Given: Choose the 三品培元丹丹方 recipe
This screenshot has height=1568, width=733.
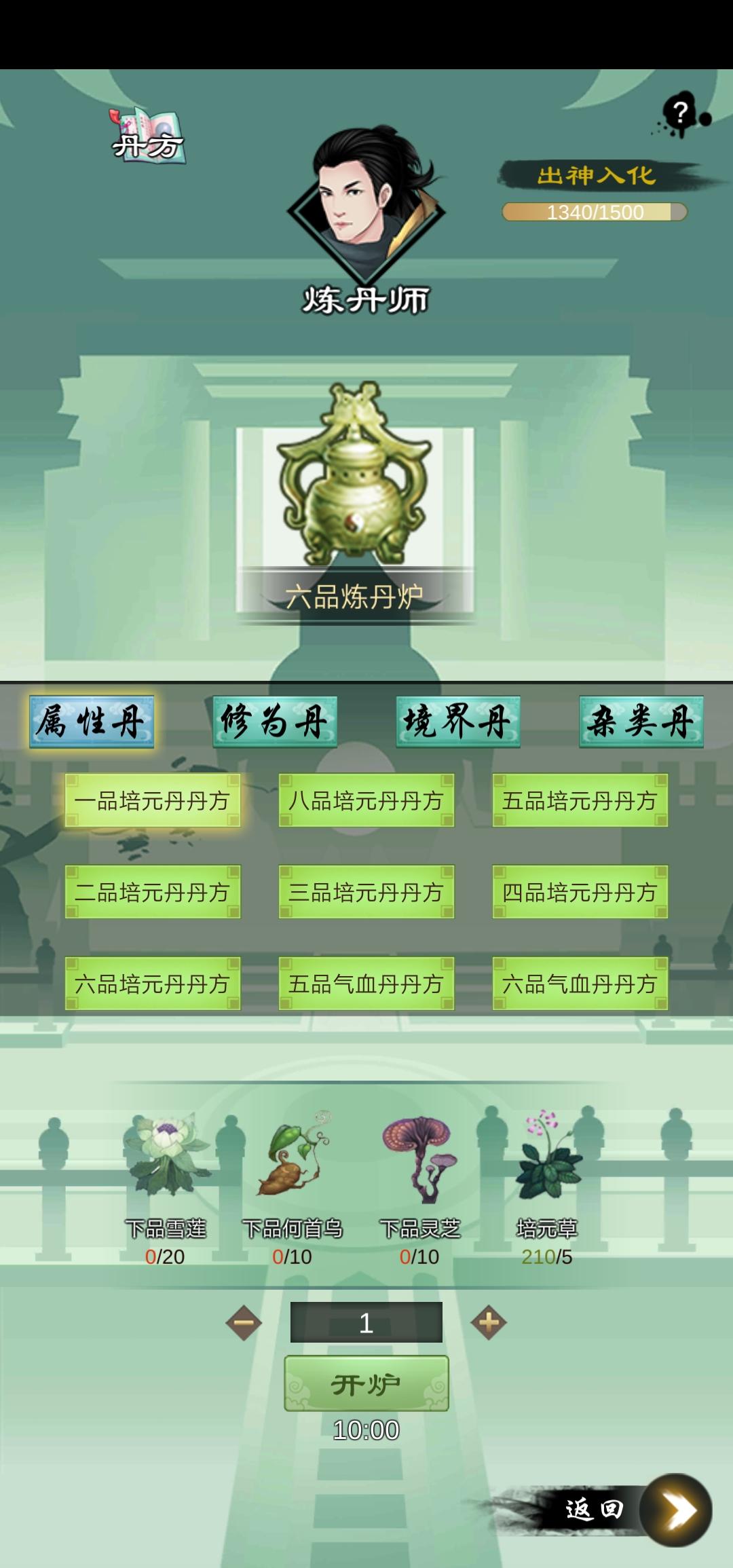Looking at the screenshot, I should point(366,892).
